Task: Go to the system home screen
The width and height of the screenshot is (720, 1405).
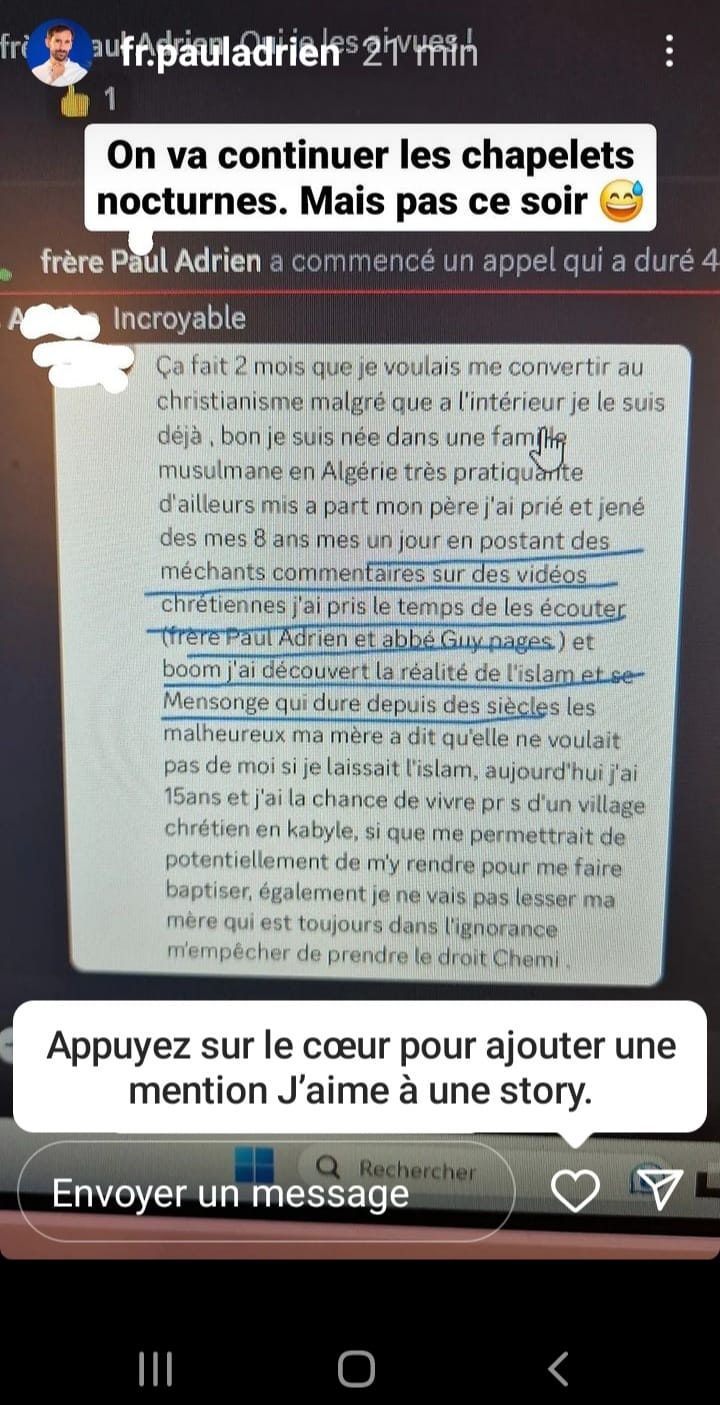Action: (357, 1368)
